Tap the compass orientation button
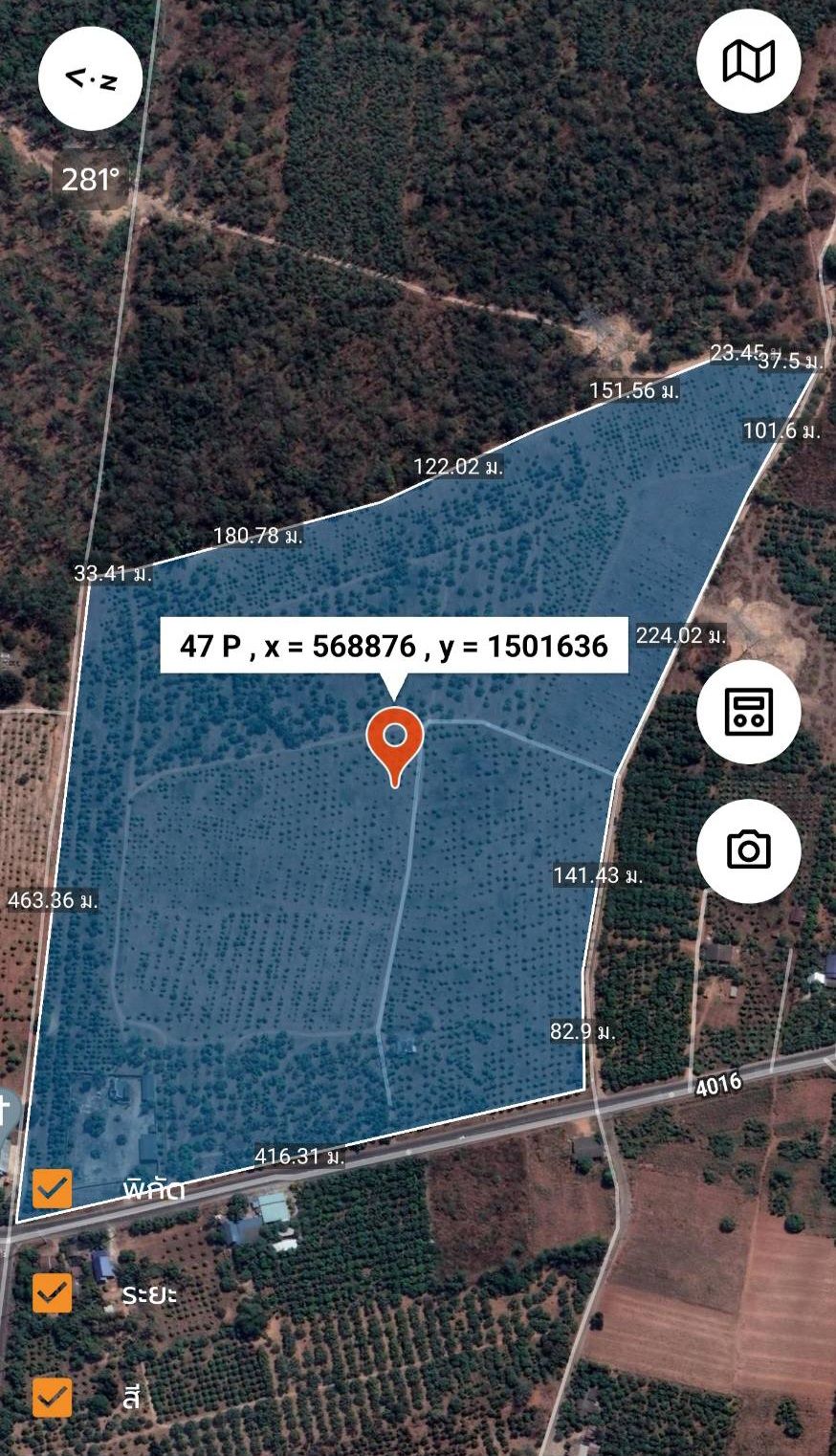This screenshot has width=836, height=1456. click(91, 78)
